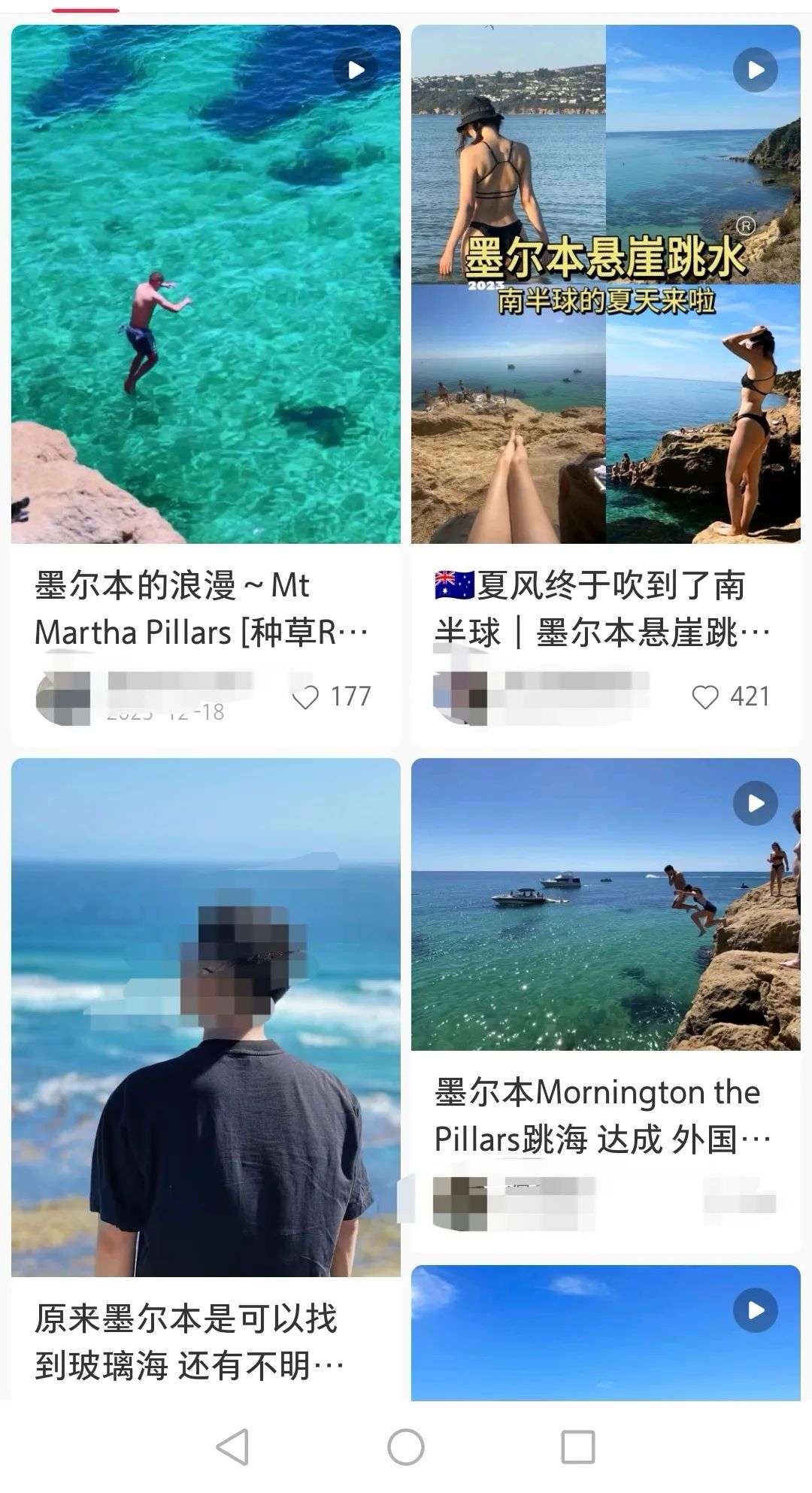Image resolution: width=812 pixels, height=1493 pixels.
Task: Open the Mt Martha Pillars video post
Action: pyautogui.click(x=205, y=284)
